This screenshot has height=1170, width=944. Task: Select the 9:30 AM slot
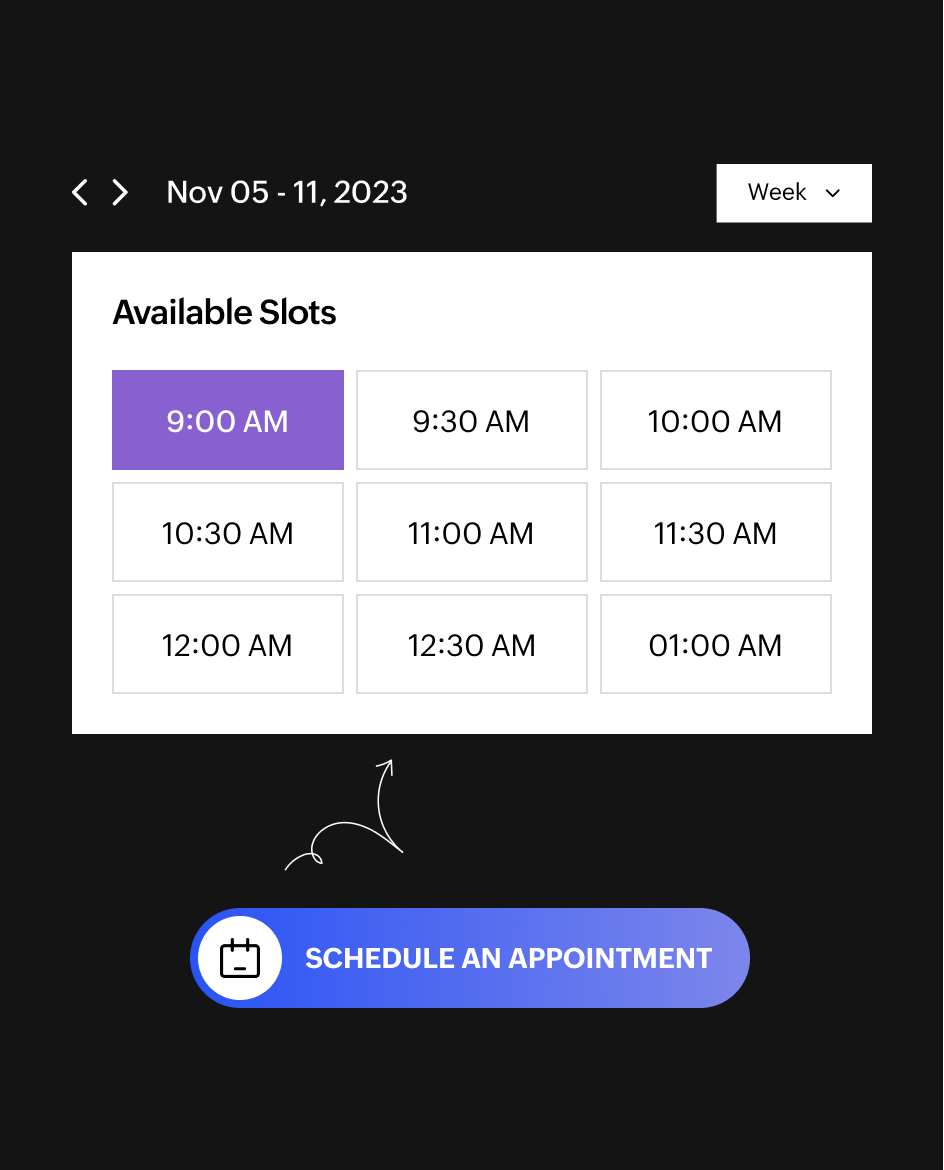pos(471,420)
